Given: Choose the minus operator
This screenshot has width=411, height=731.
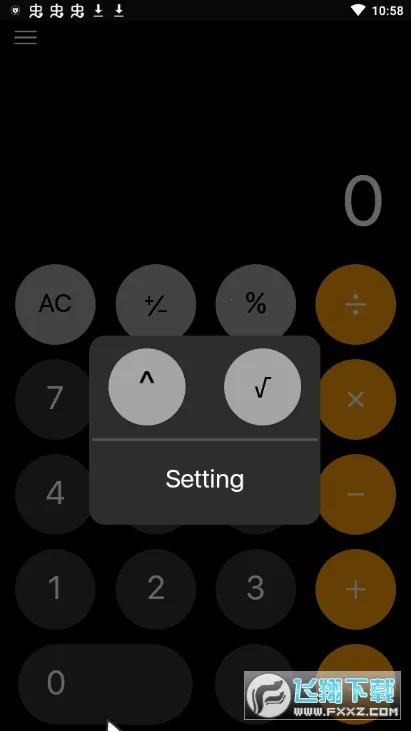Looking at the screenshot, I should click(x=356, y=494).
